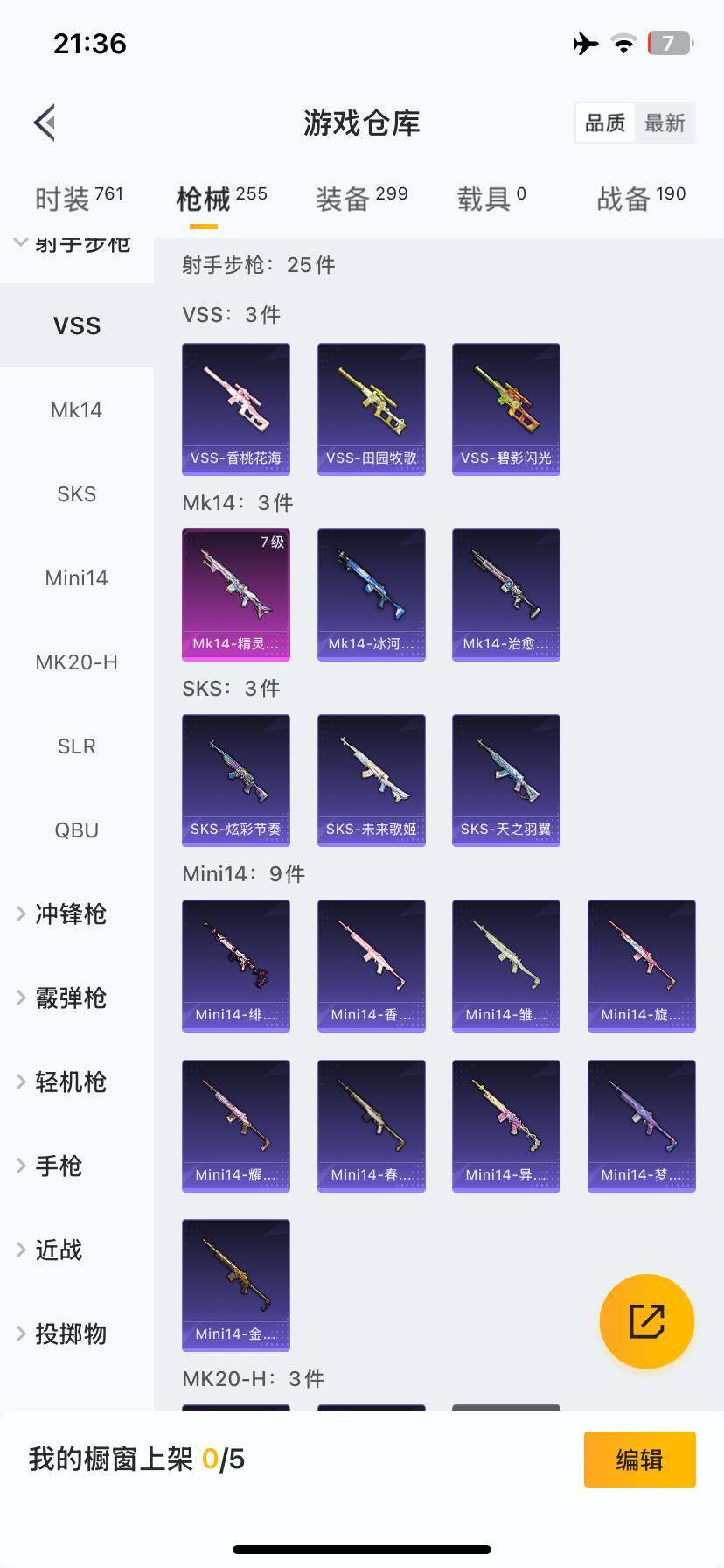This screenshot has width=724, height=1568.
Task: Tap the 编辑 button
Action: coord(639,1459)
